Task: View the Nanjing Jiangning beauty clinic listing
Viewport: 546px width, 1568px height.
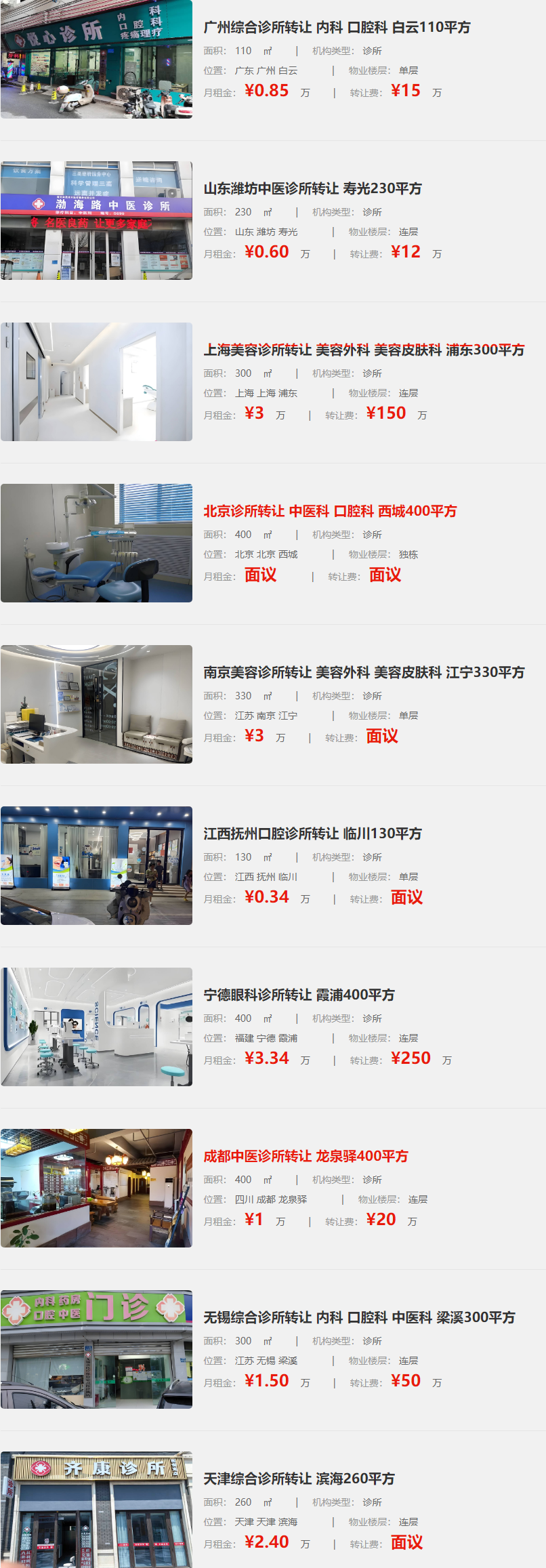Action: (364, 673)
